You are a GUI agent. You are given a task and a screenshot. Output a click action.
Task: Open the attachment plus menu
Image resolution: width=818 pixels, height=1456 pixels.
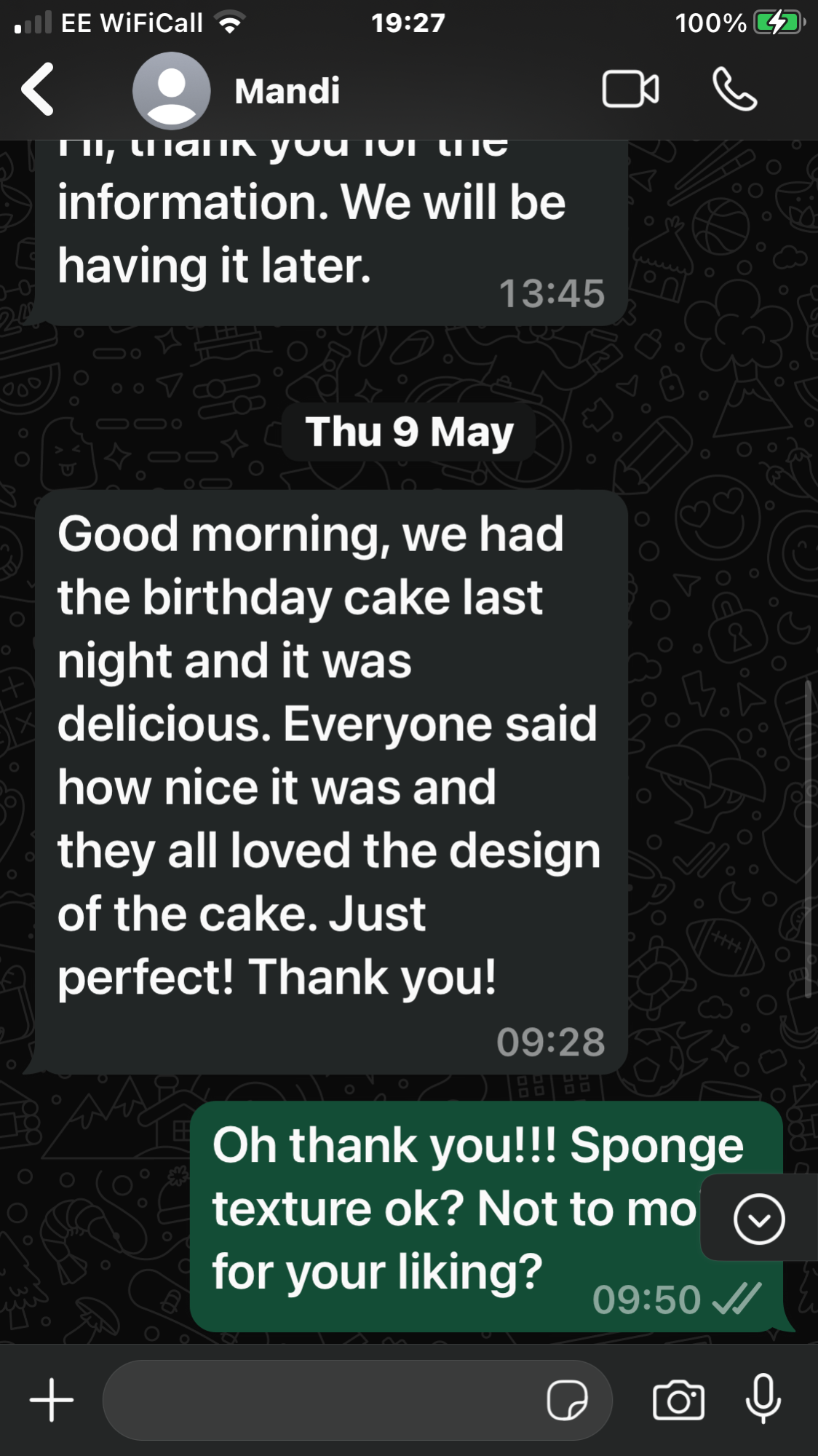coord(52,1399)
